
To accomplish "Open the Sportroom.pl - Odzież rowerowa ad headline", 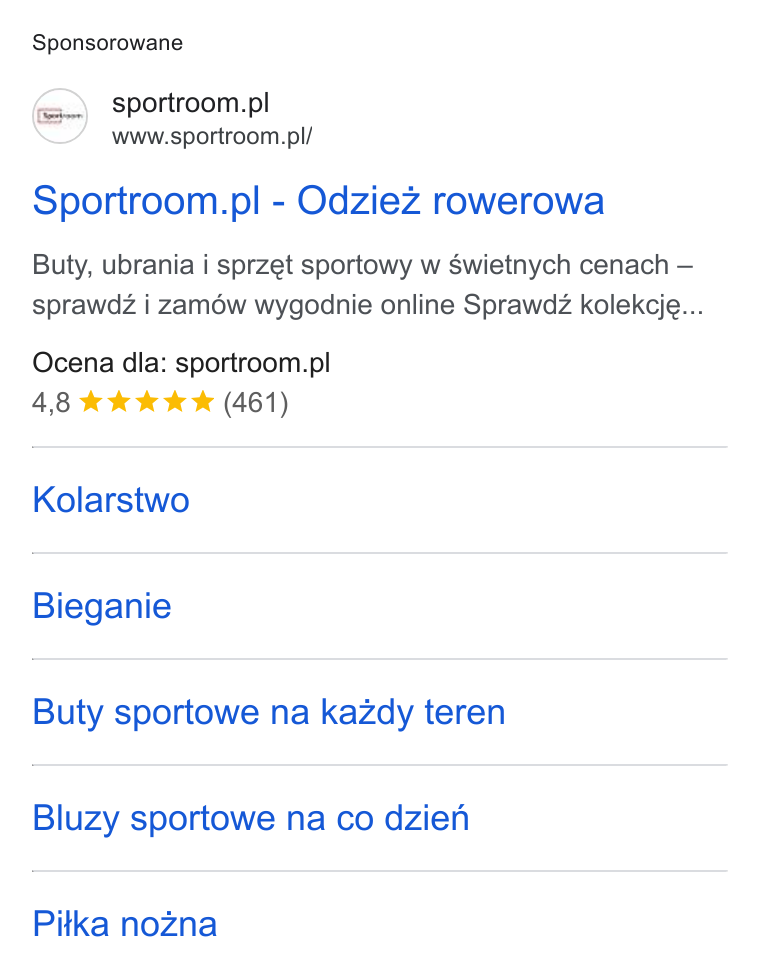I will (318, 201).
